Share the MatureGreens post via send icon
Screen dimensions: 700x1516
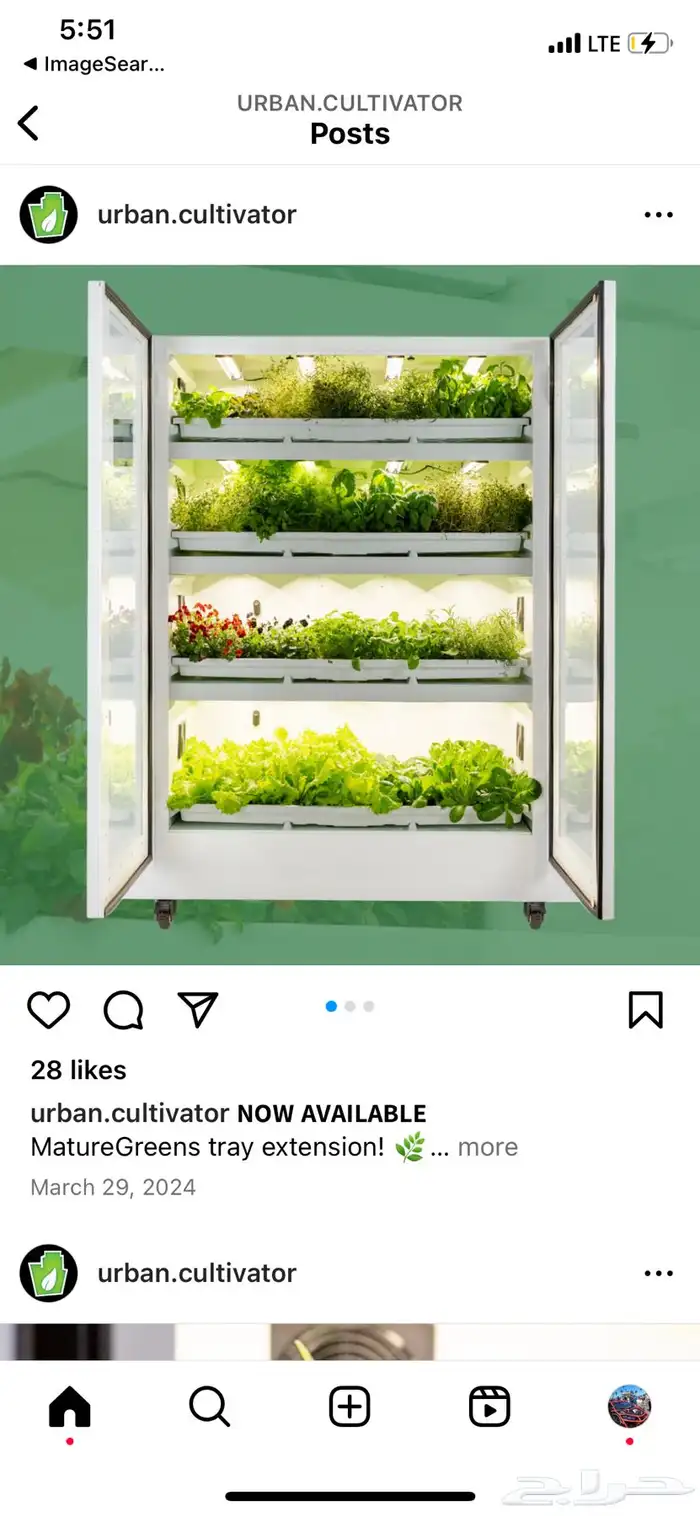point(197,1010)
